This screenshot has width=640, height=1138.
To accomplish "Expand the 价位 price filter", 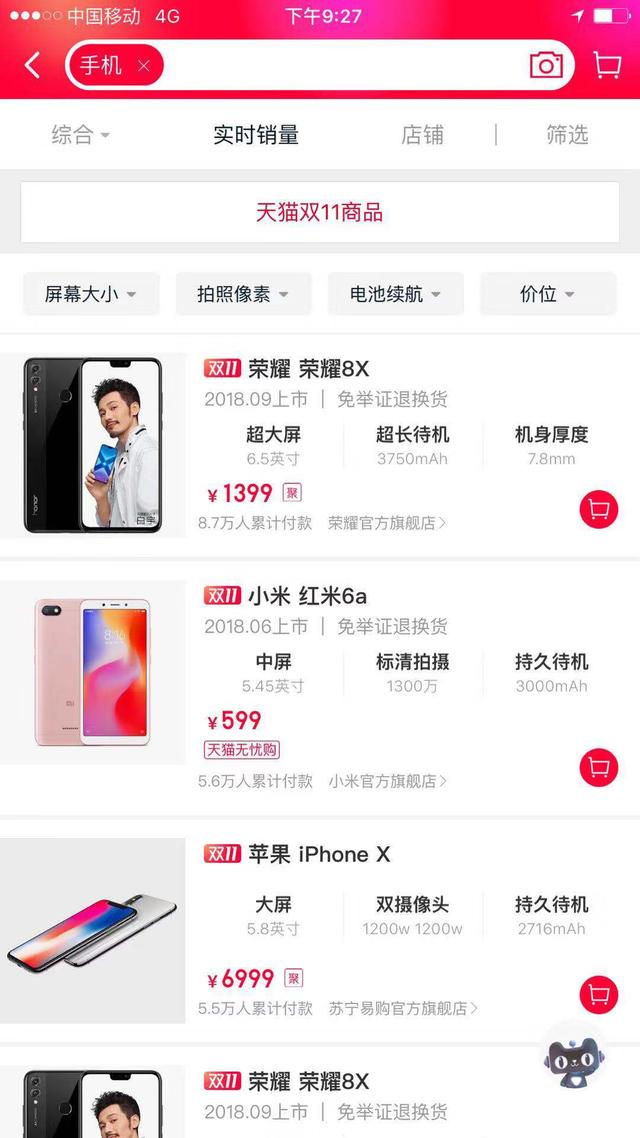I will pos(548,294).
